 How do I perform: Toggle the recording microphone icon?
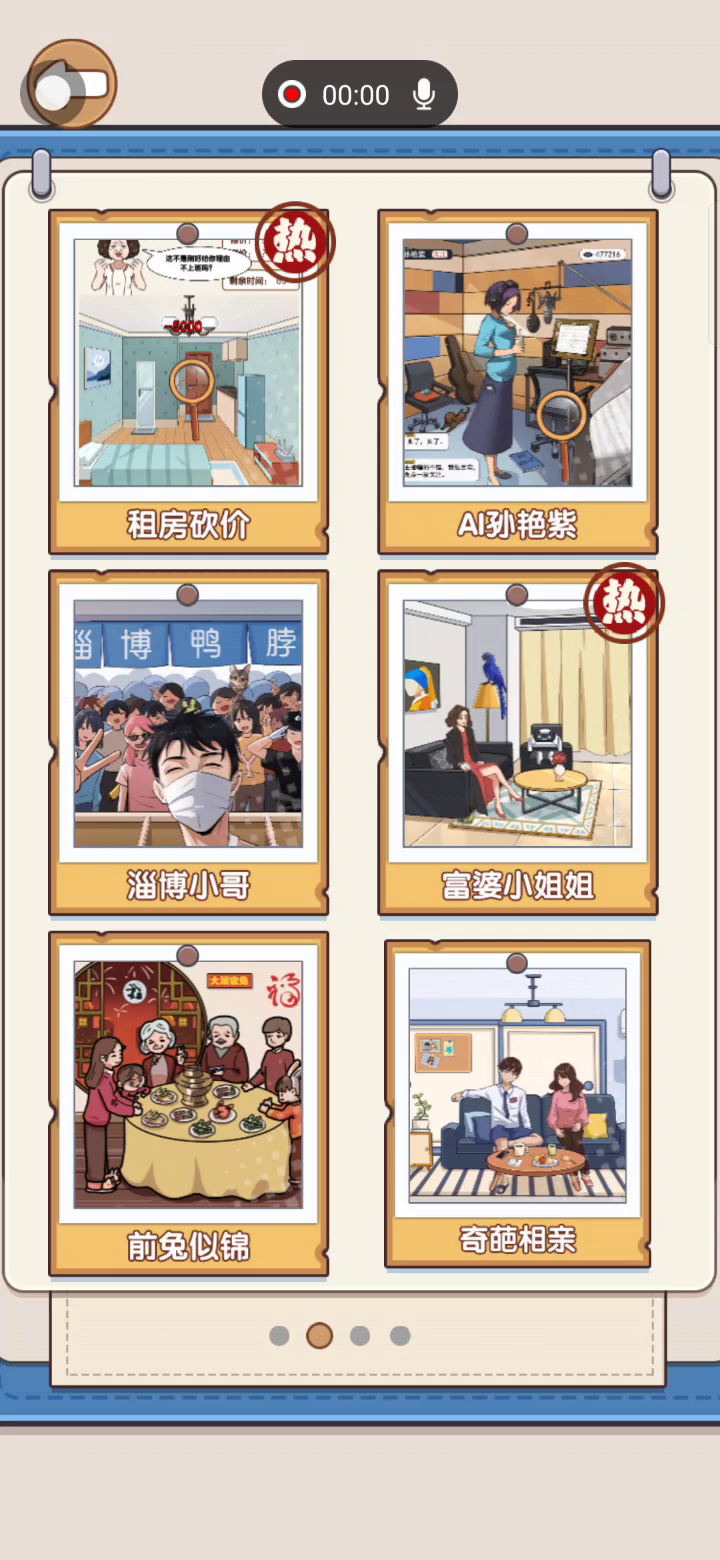(424, 95)
